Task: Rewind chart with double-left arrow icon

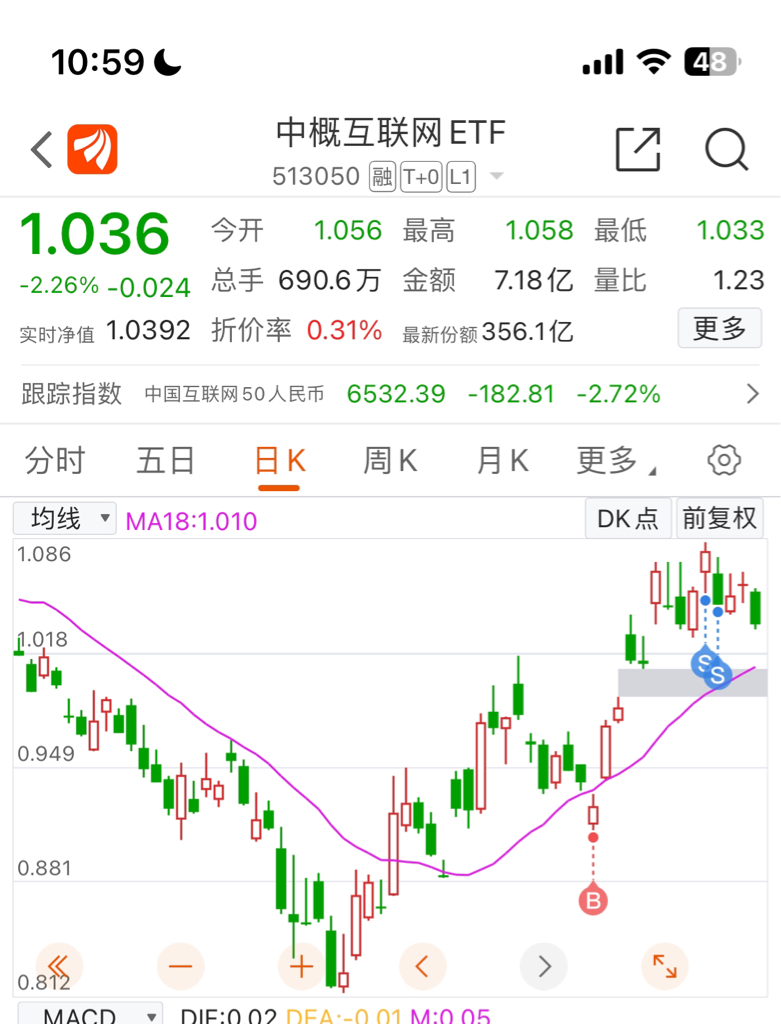Action: click(x=57, y=967)
